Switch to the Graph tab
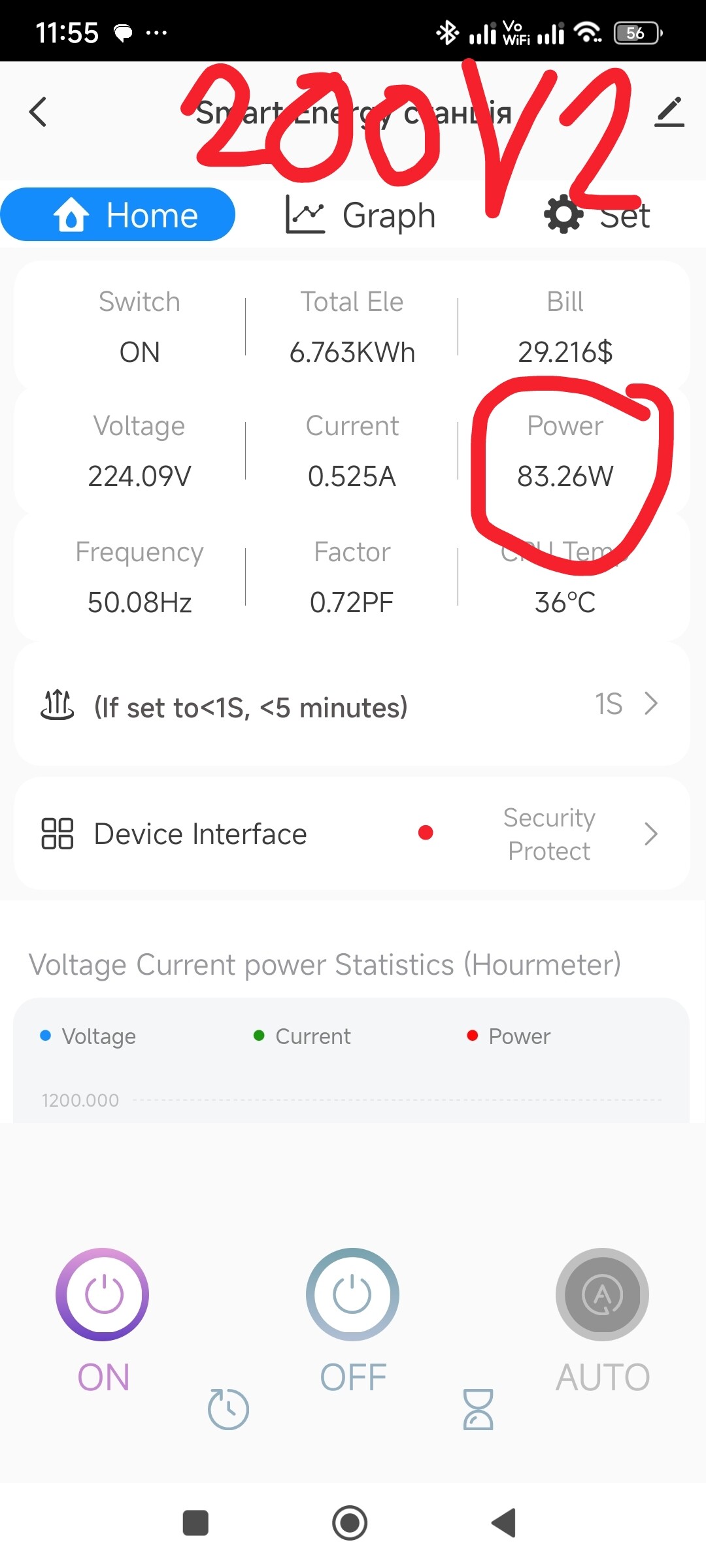The image size is (706, 1568). (x=361, y=215)
